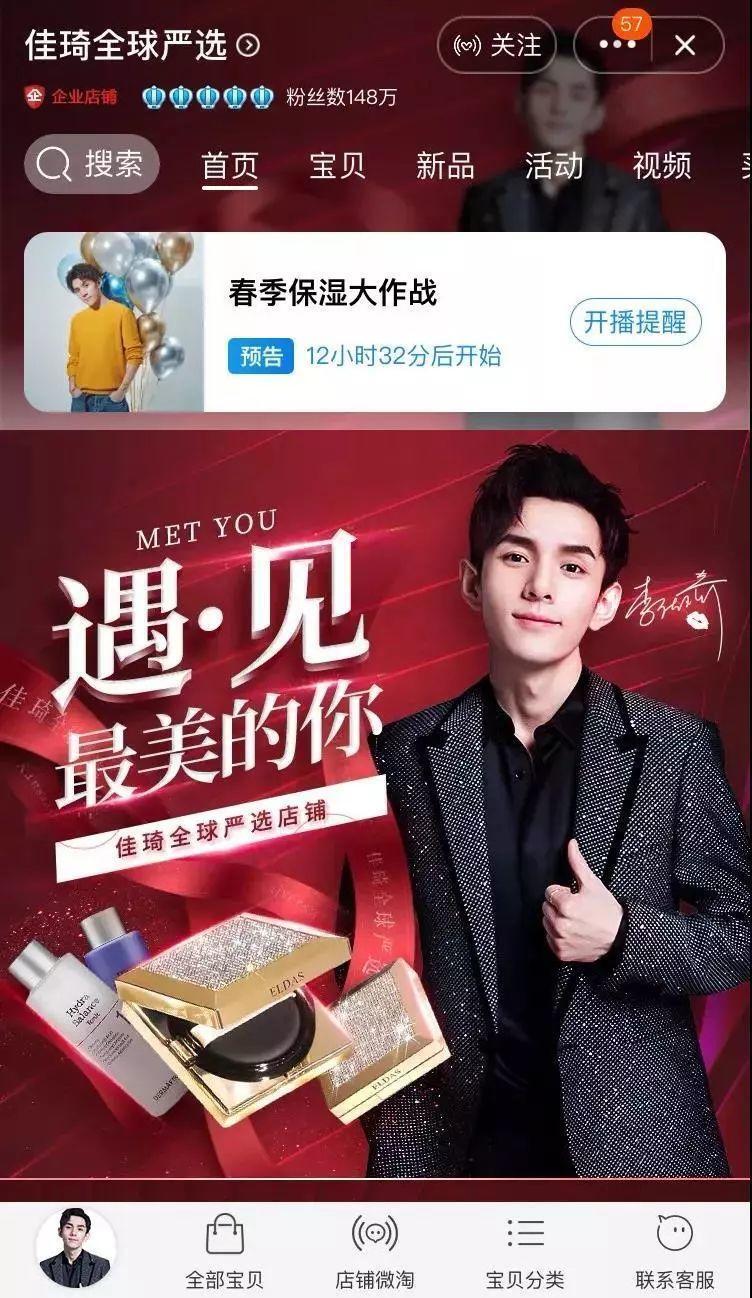Screen dimensions: 752x1298
Task: Switch to the 视频 tab
Action: tap(663, 166)
